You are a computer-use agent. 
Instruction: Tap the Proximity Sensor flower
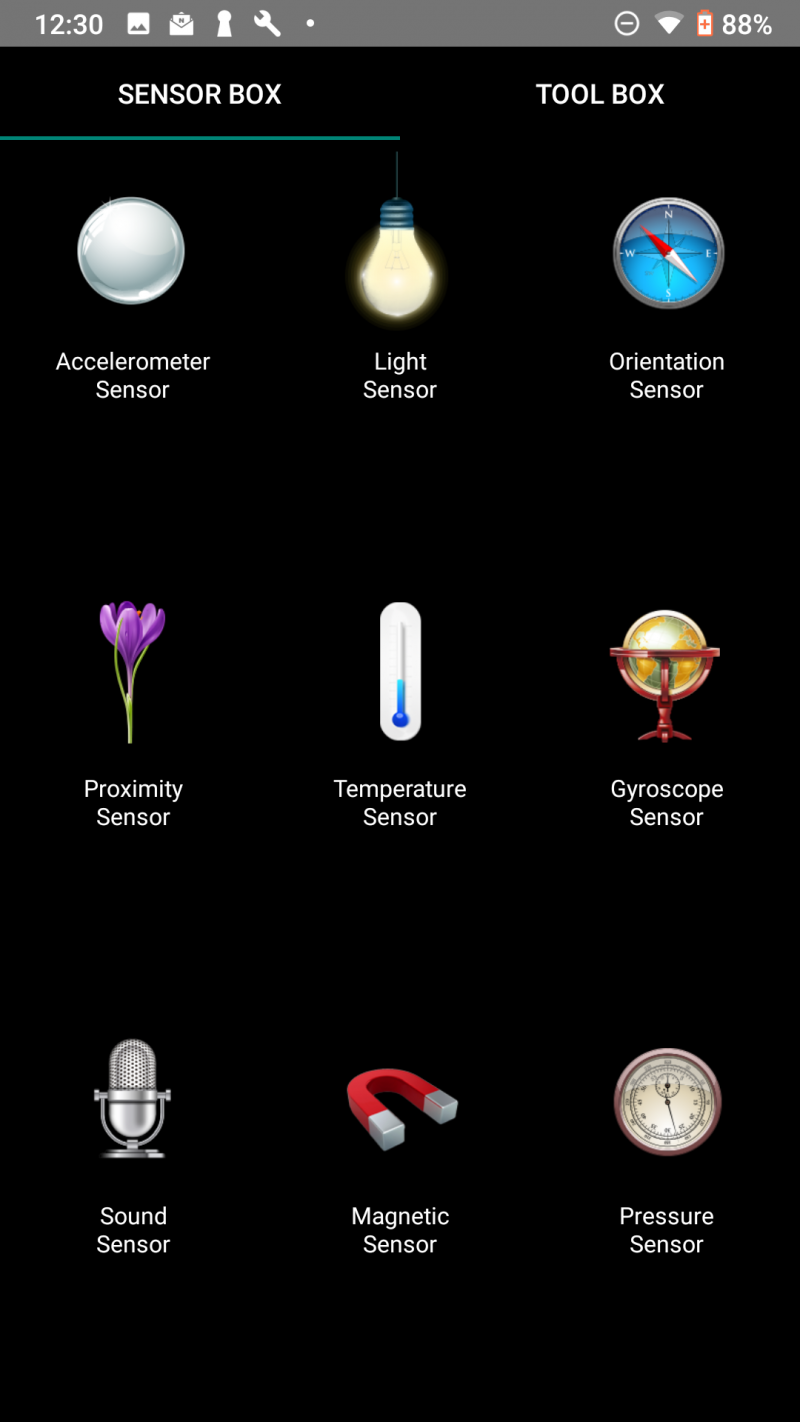[132, 672]
